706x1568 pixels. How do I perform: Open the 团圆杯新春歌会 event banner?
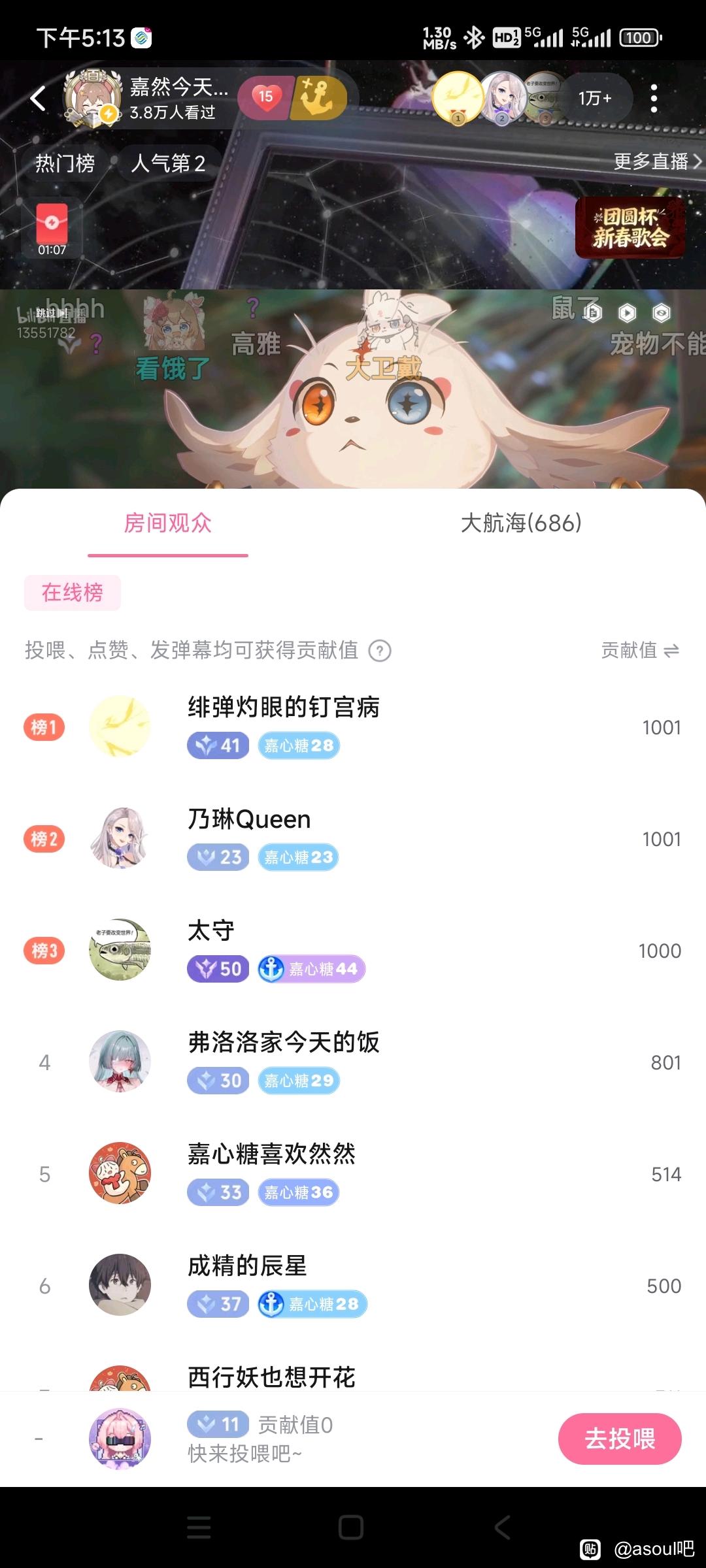point(630,227)
